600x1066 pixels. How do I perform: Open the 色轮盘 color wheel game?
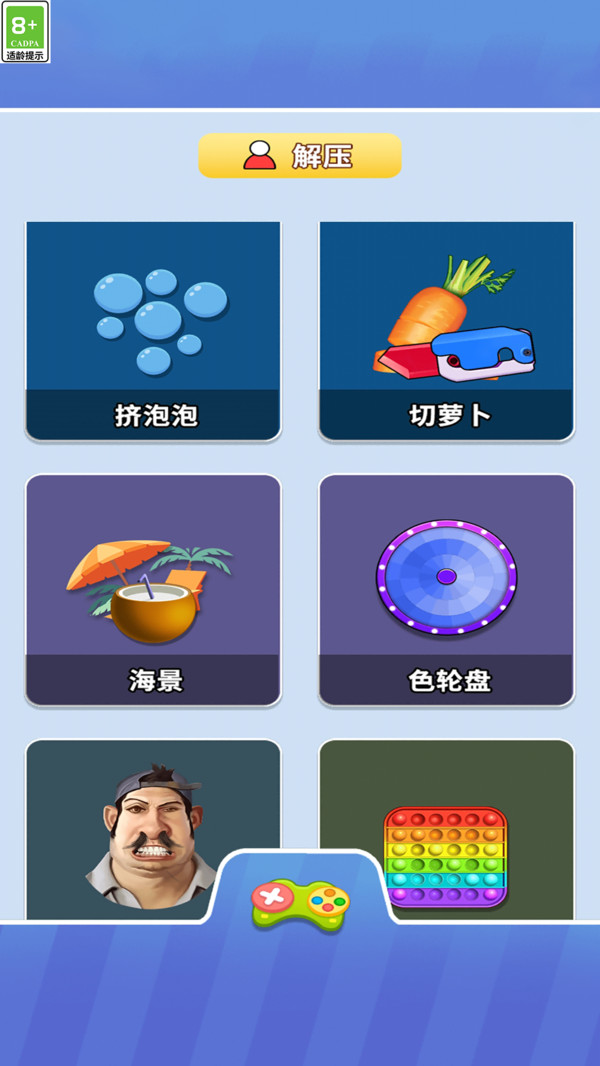click(x=446, y=590)
